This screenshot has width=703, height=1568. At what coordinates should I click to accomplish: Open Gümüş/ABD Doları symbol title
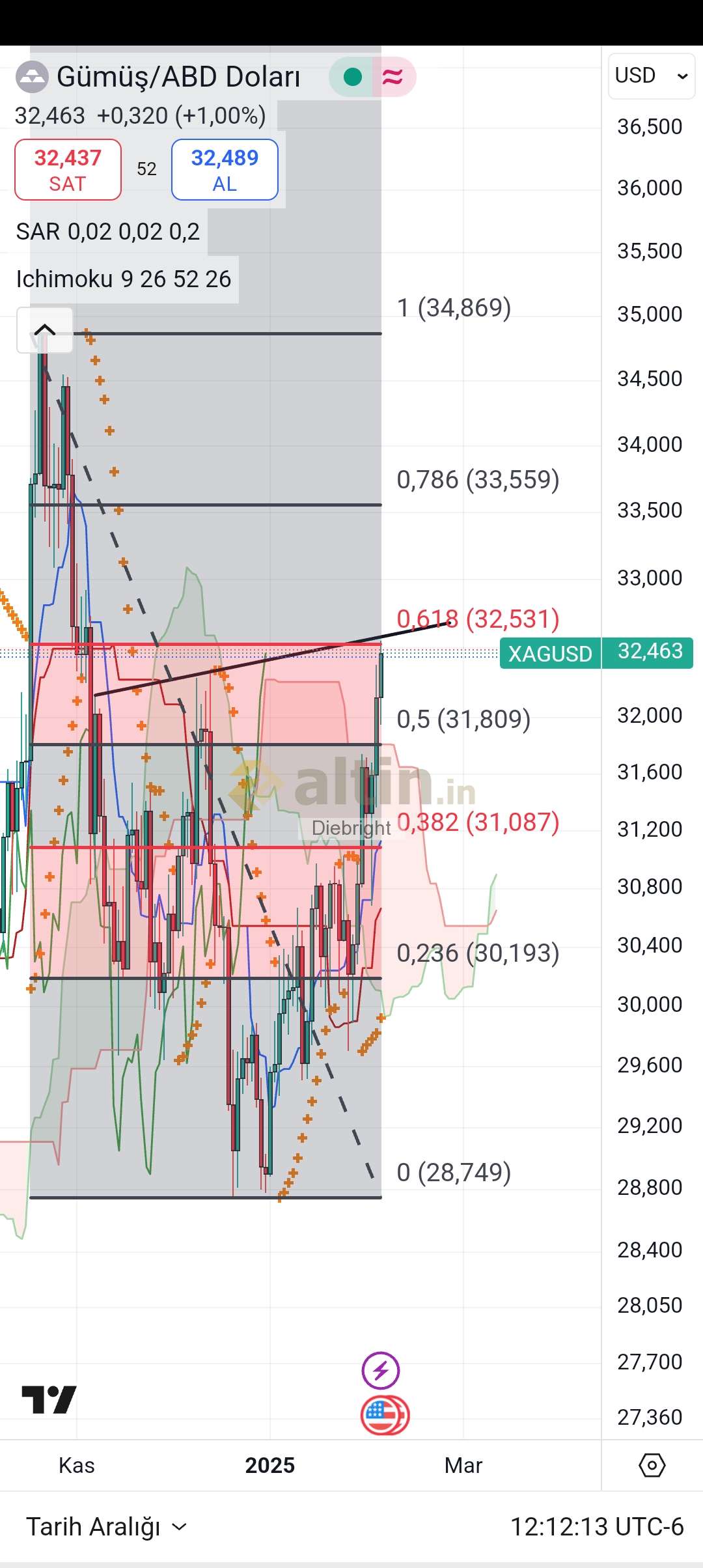click(x=178, y=77)
